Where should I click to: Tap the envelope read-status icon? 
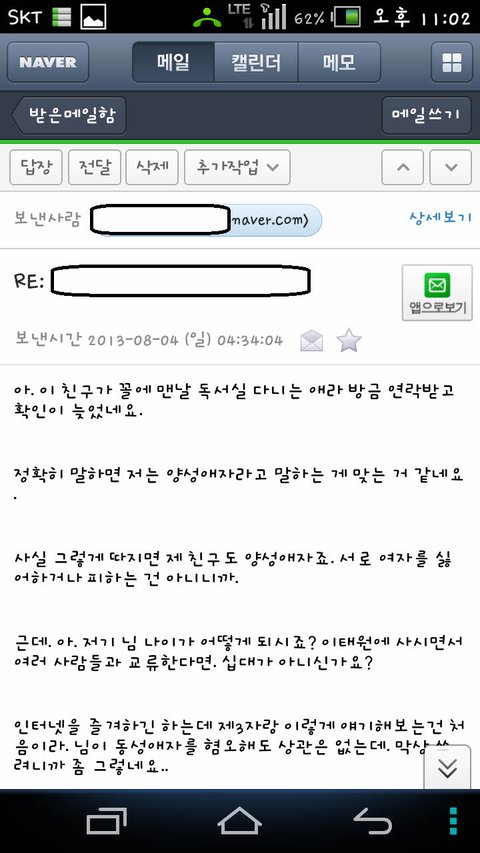click(x=312, y=341)
